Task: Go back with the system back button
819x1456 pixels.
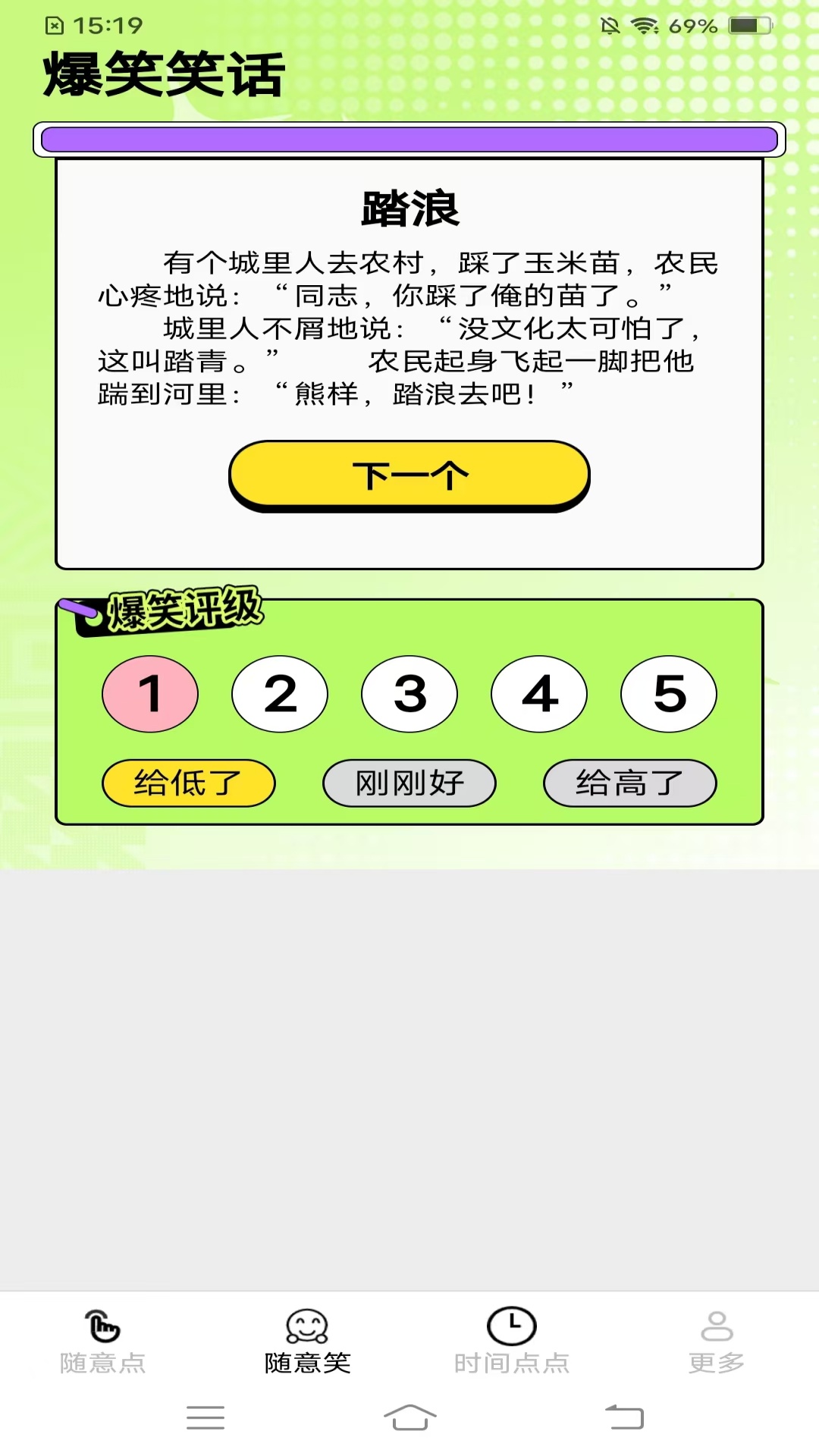Action: click(x=624, y=1417)
